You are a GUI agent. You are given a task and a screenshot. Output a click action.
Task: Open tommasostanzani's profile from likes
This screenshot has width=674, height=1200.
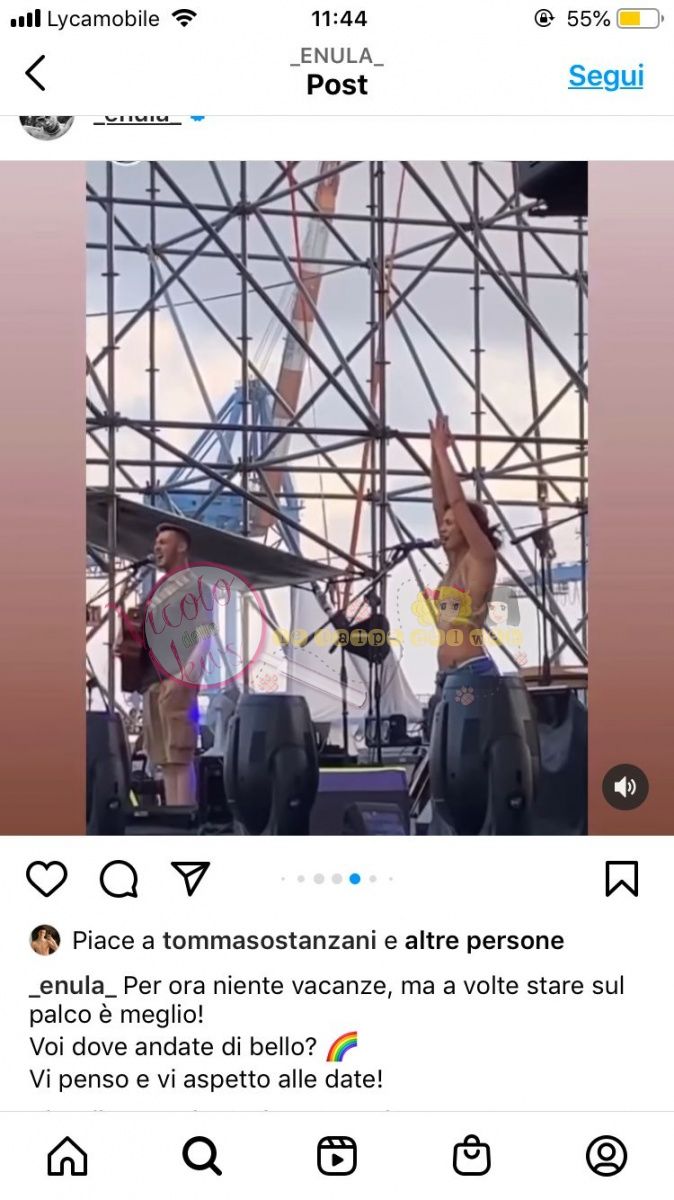269,941
